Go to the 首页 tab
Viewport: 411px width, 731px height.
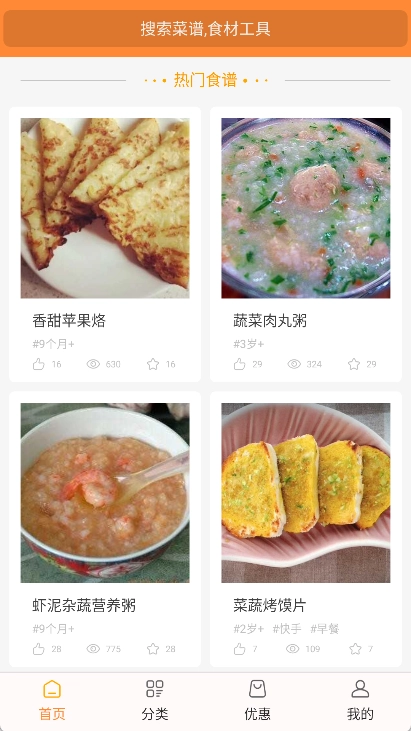(x=52, y=700)
